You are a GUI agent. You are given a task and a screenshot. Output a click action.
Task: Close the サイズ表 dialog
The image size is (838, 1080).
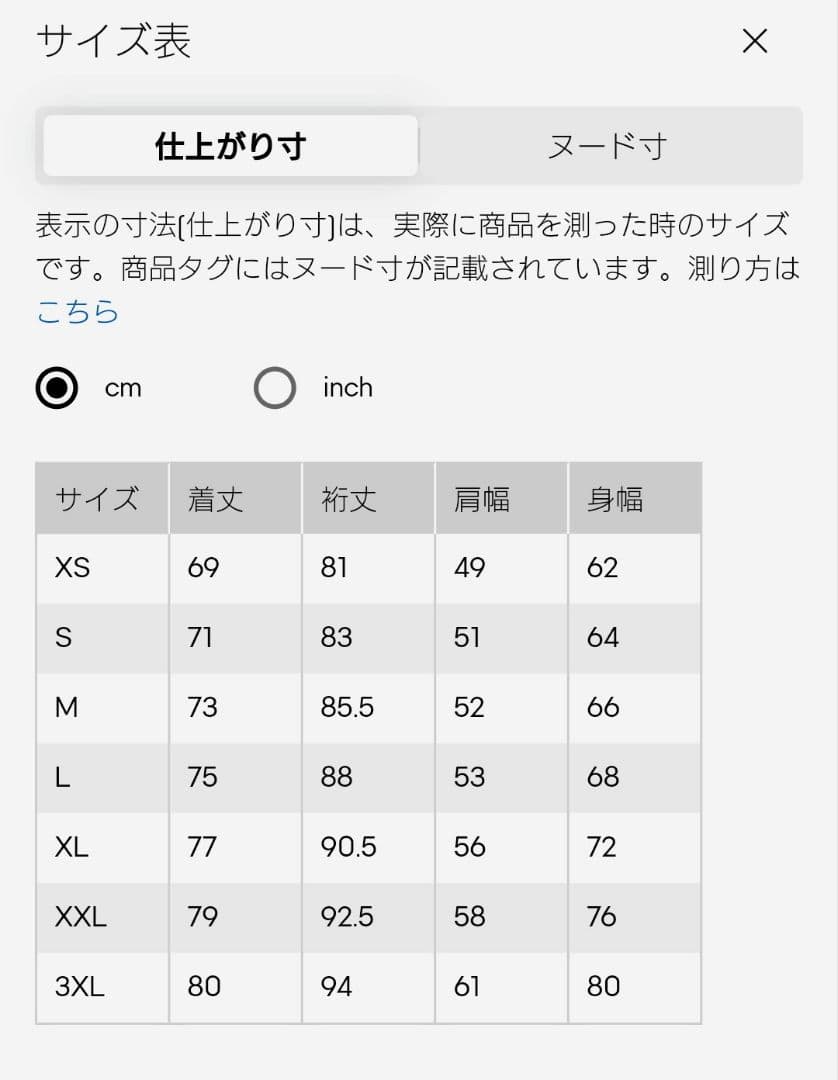tap(755, 41)
